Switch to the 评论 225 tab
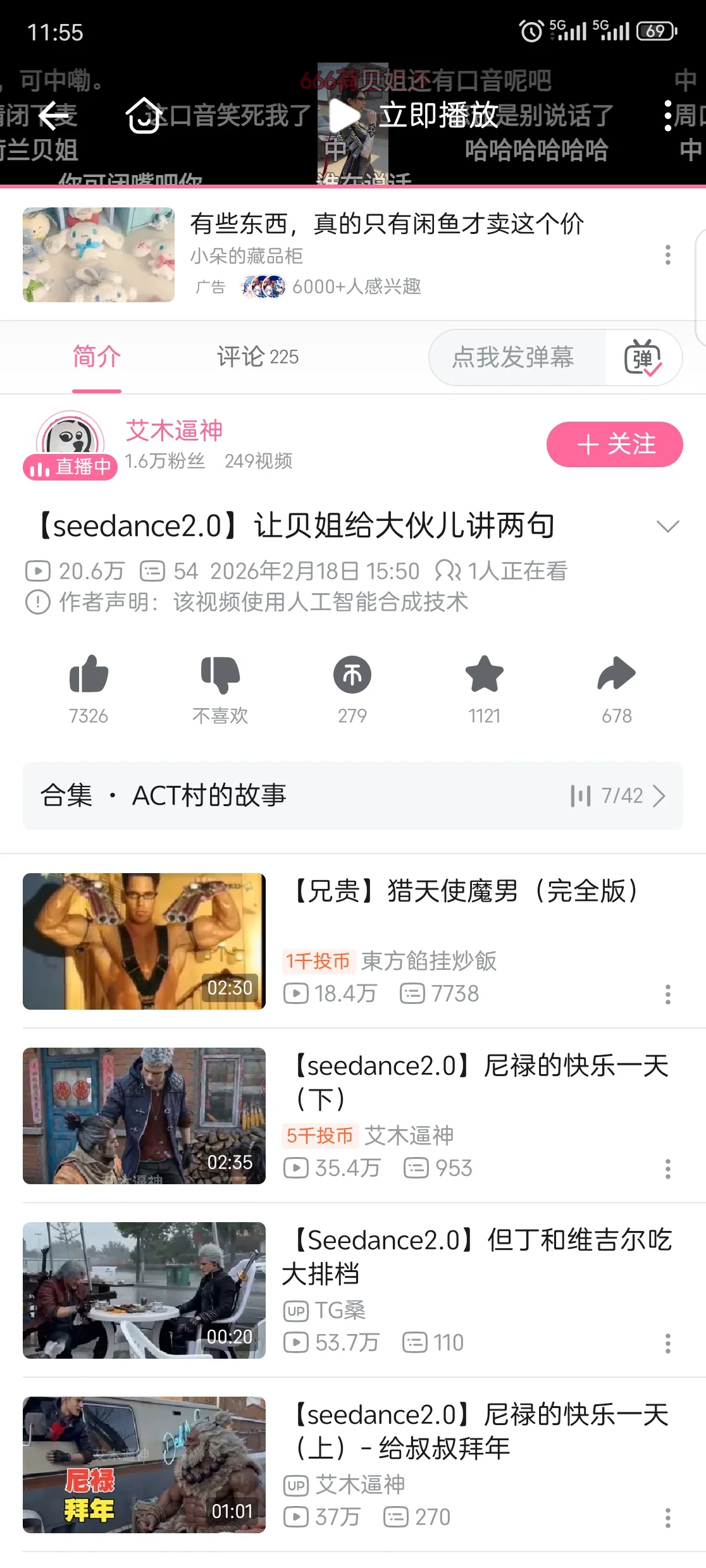Screen dimensions: 706x1568 (x=257, y=357)
